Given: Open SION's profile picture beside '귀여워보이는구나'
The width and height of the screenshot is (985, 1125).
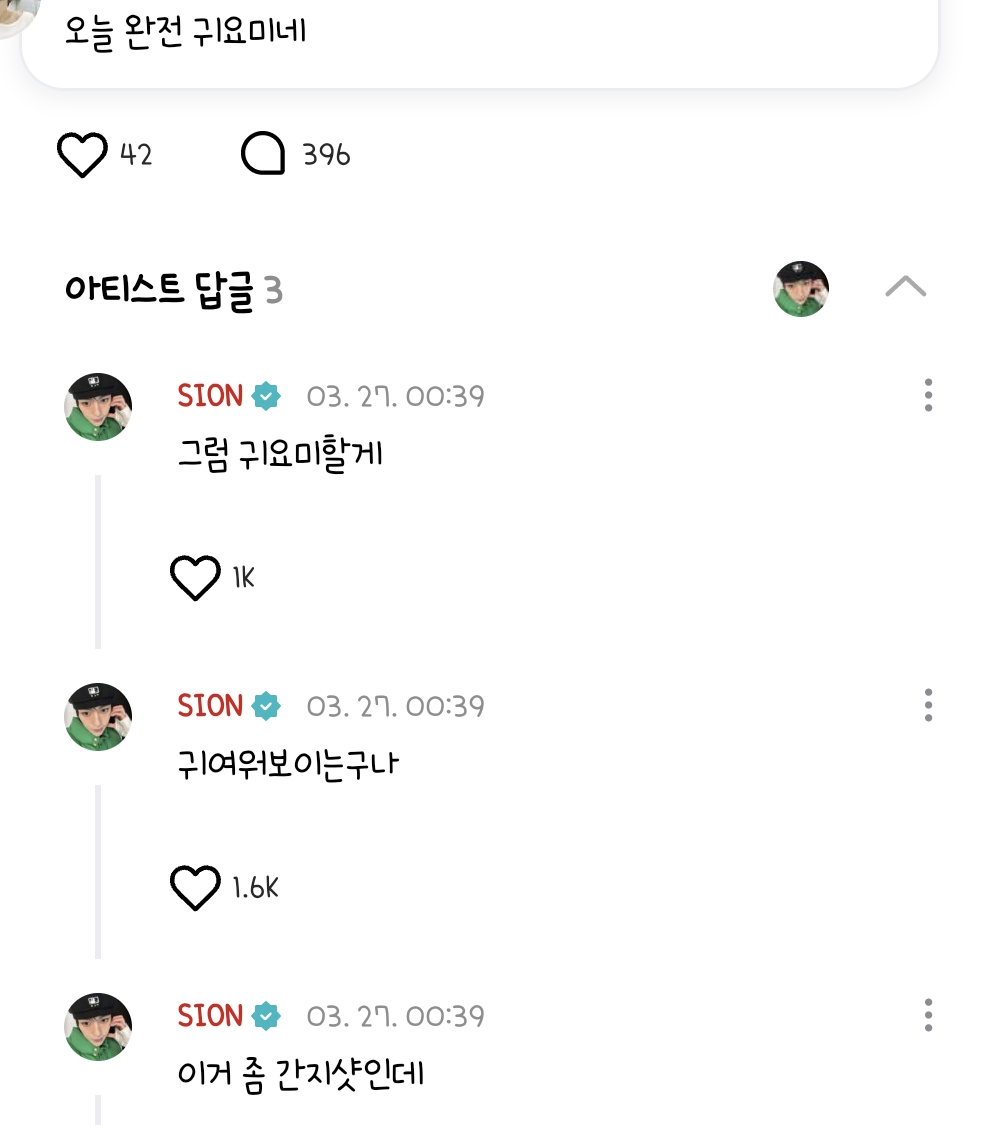Looking at the screenshot, I should click(99, 717).
